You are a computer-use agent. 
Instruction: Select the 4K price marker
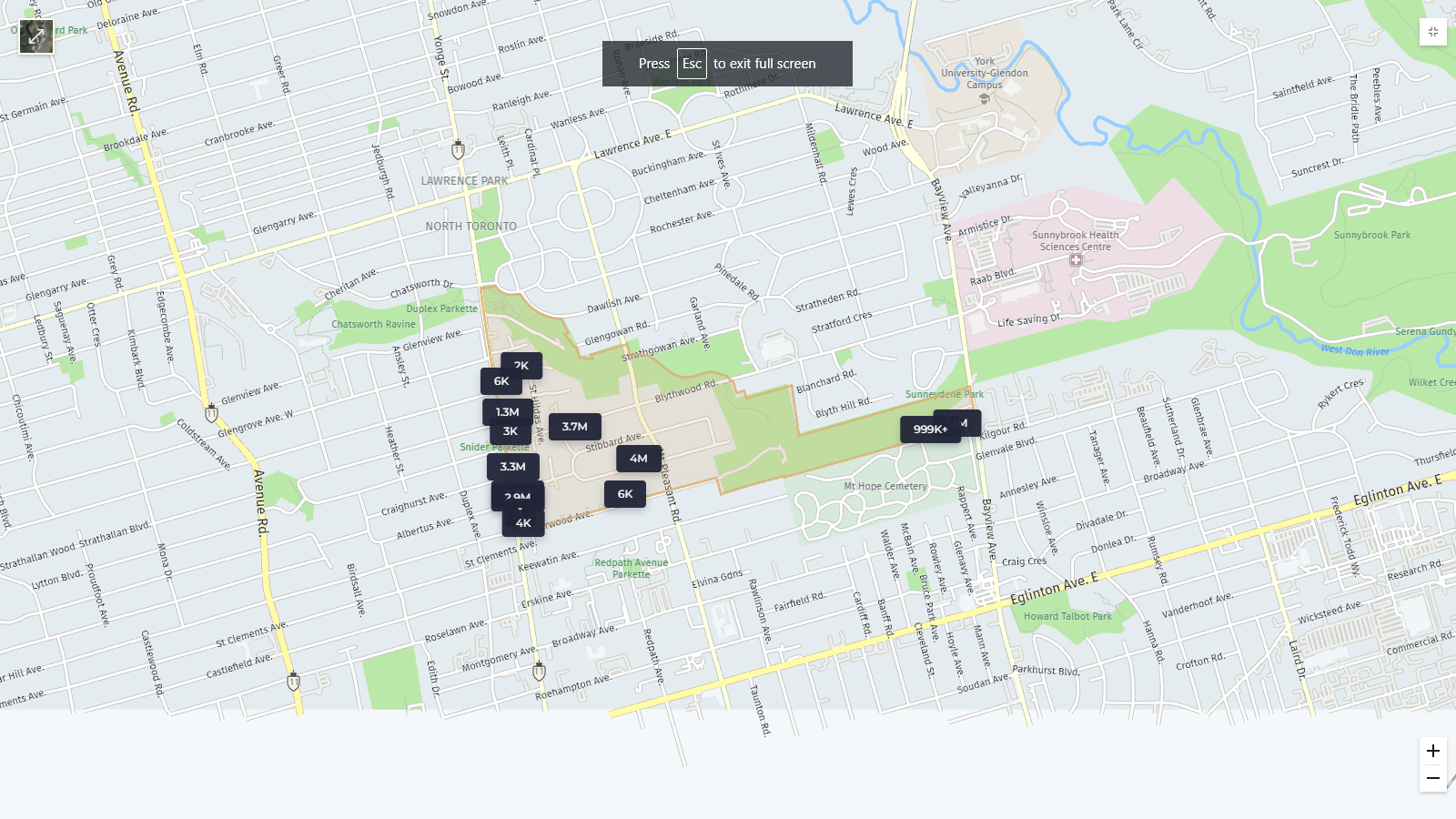point(523,524)
